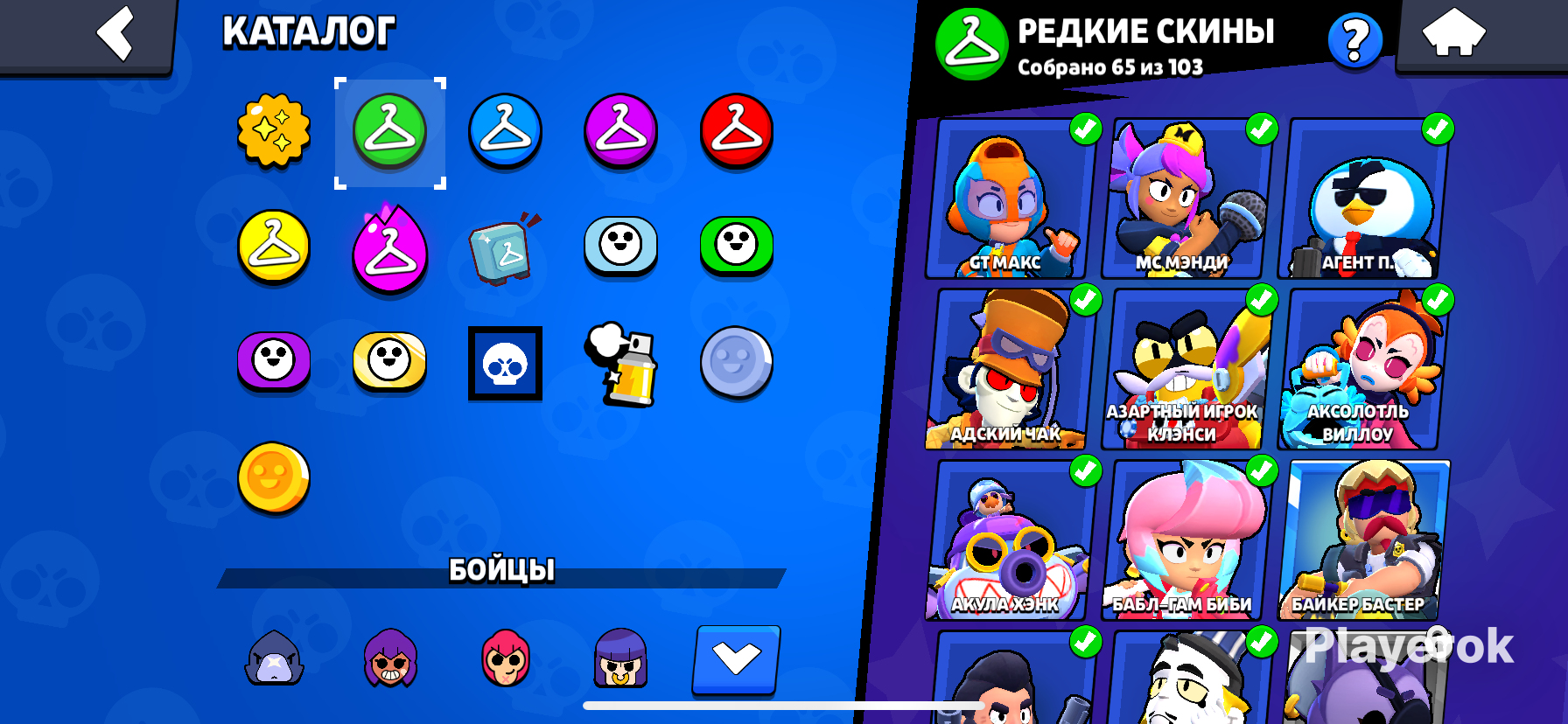The image size is (1568, 724).
Task: Select the pink flame hanger category
Action: 389,248
